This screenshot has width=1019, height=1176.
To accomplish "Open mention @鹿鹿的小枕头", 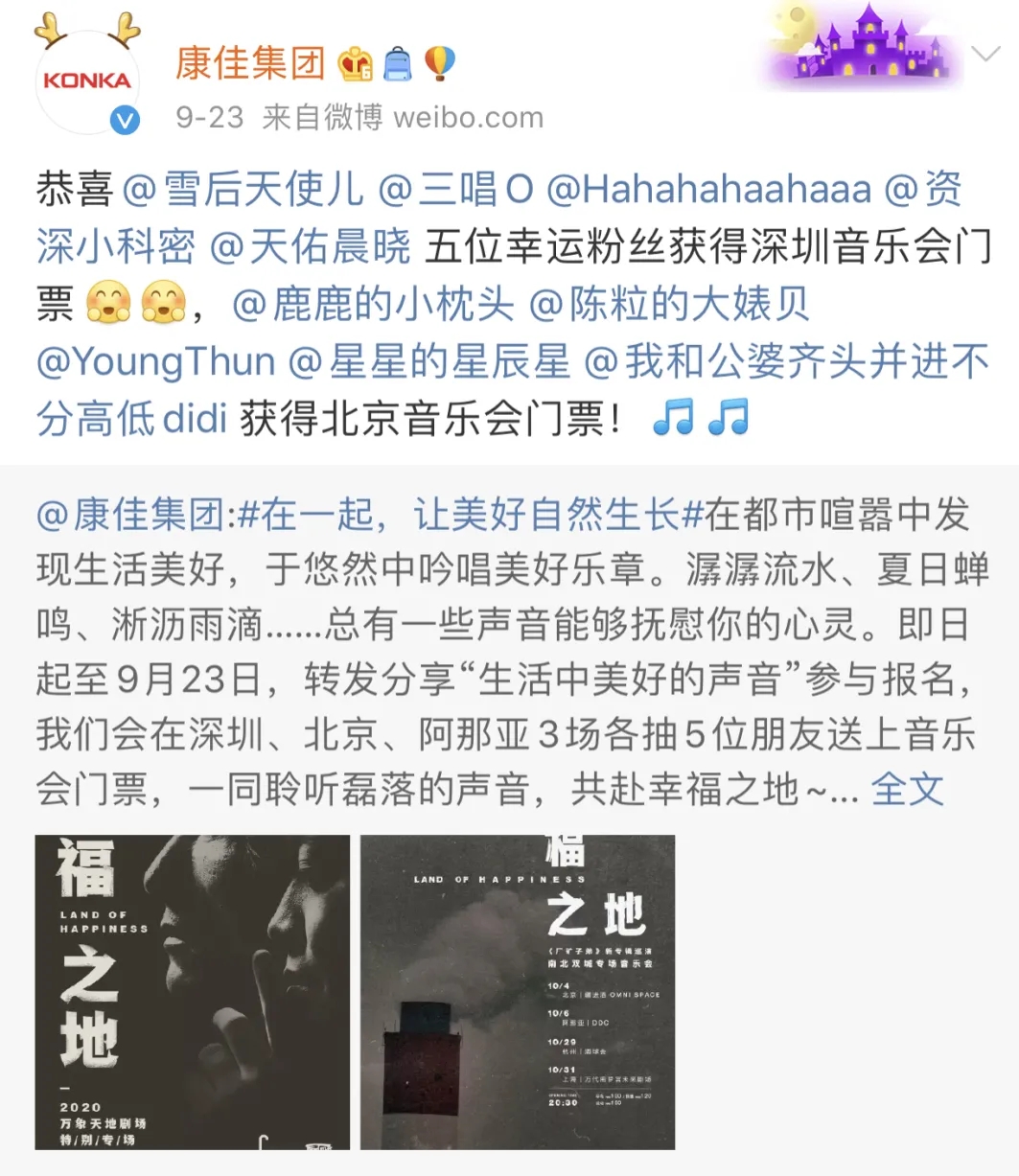I will (x=374, y=305).
